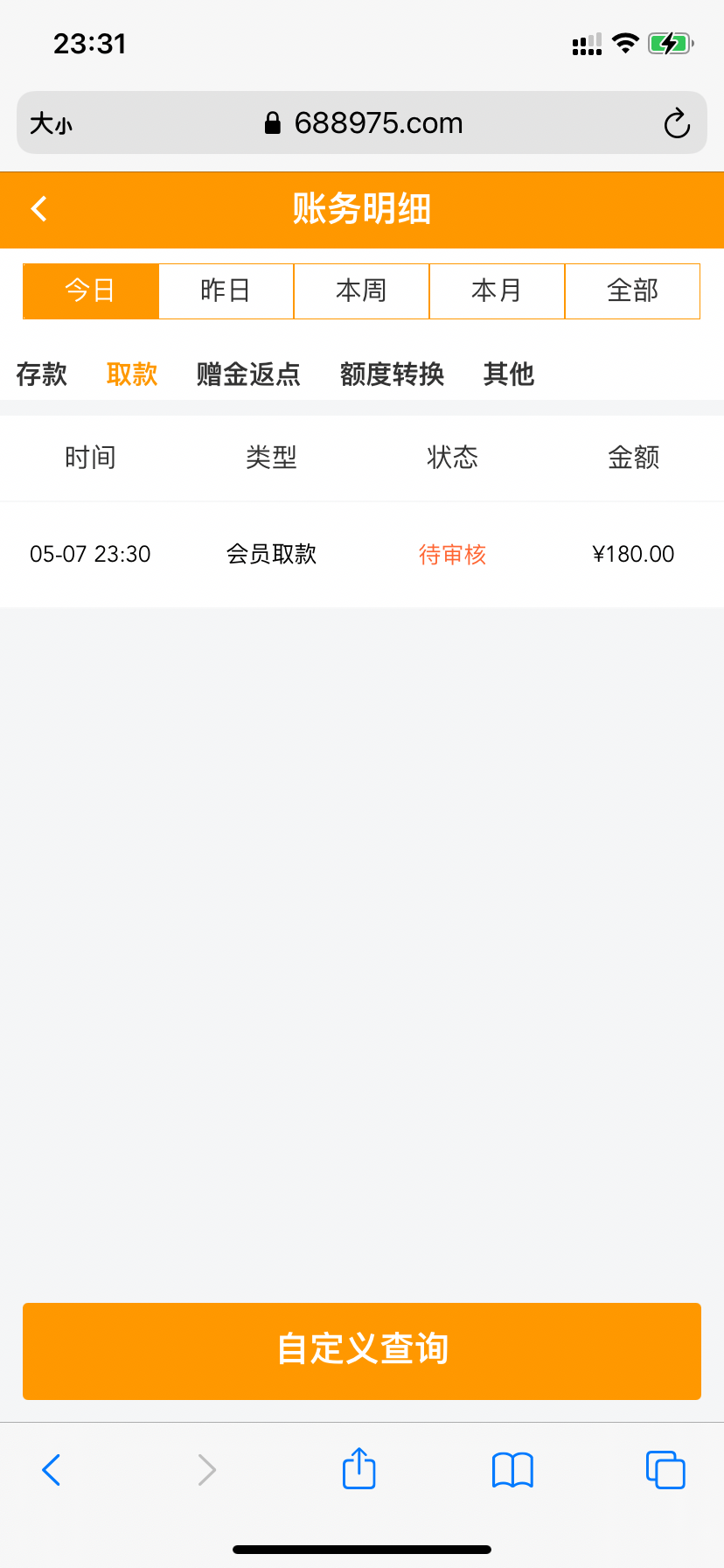724x1568 pixels.
Task: Switch to the 本月 date range tab
Action: pos(497,290)
